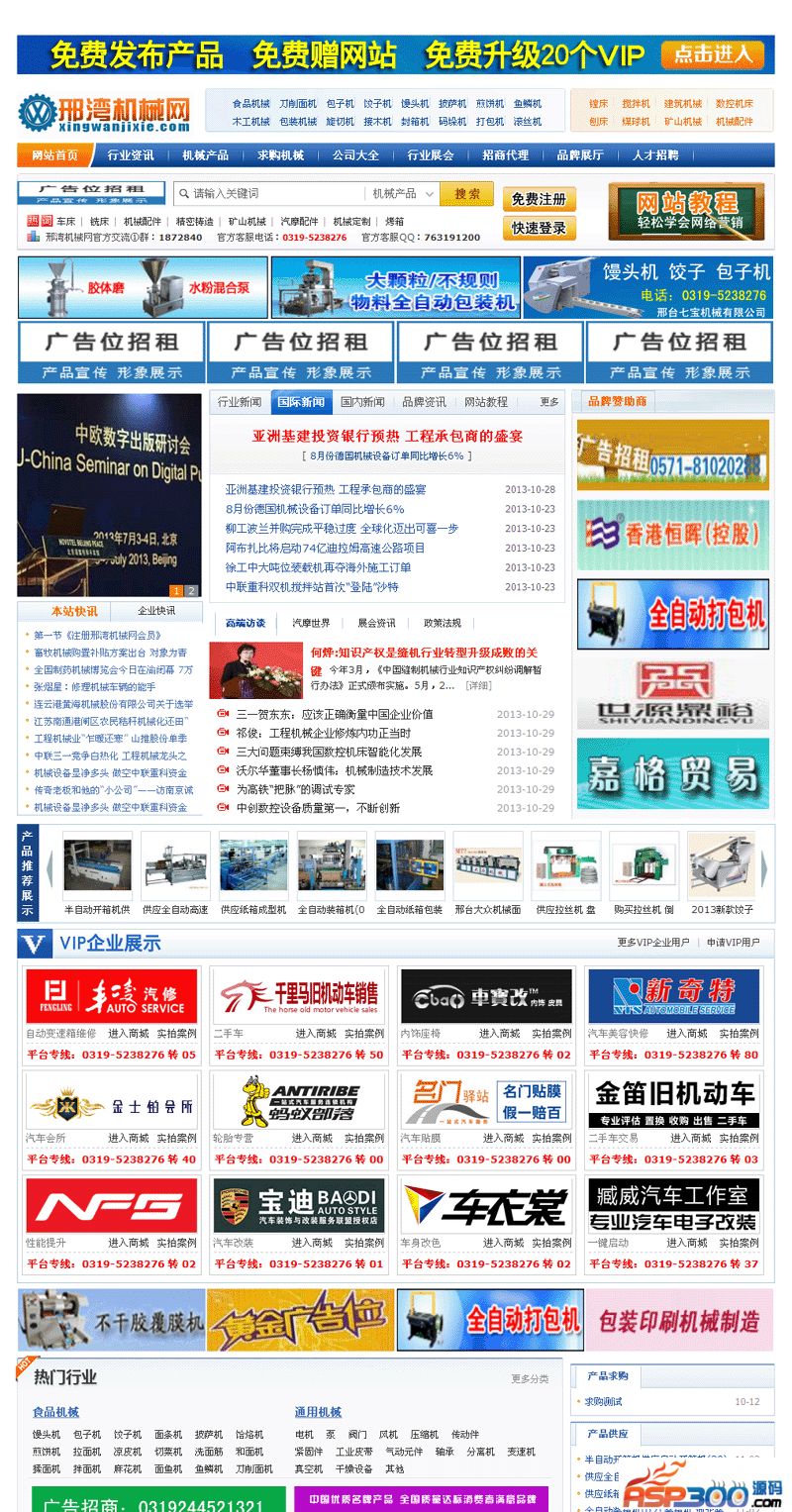Tap the 搜索 button
The image size is (792, 1512).
(x=467, y=194)
